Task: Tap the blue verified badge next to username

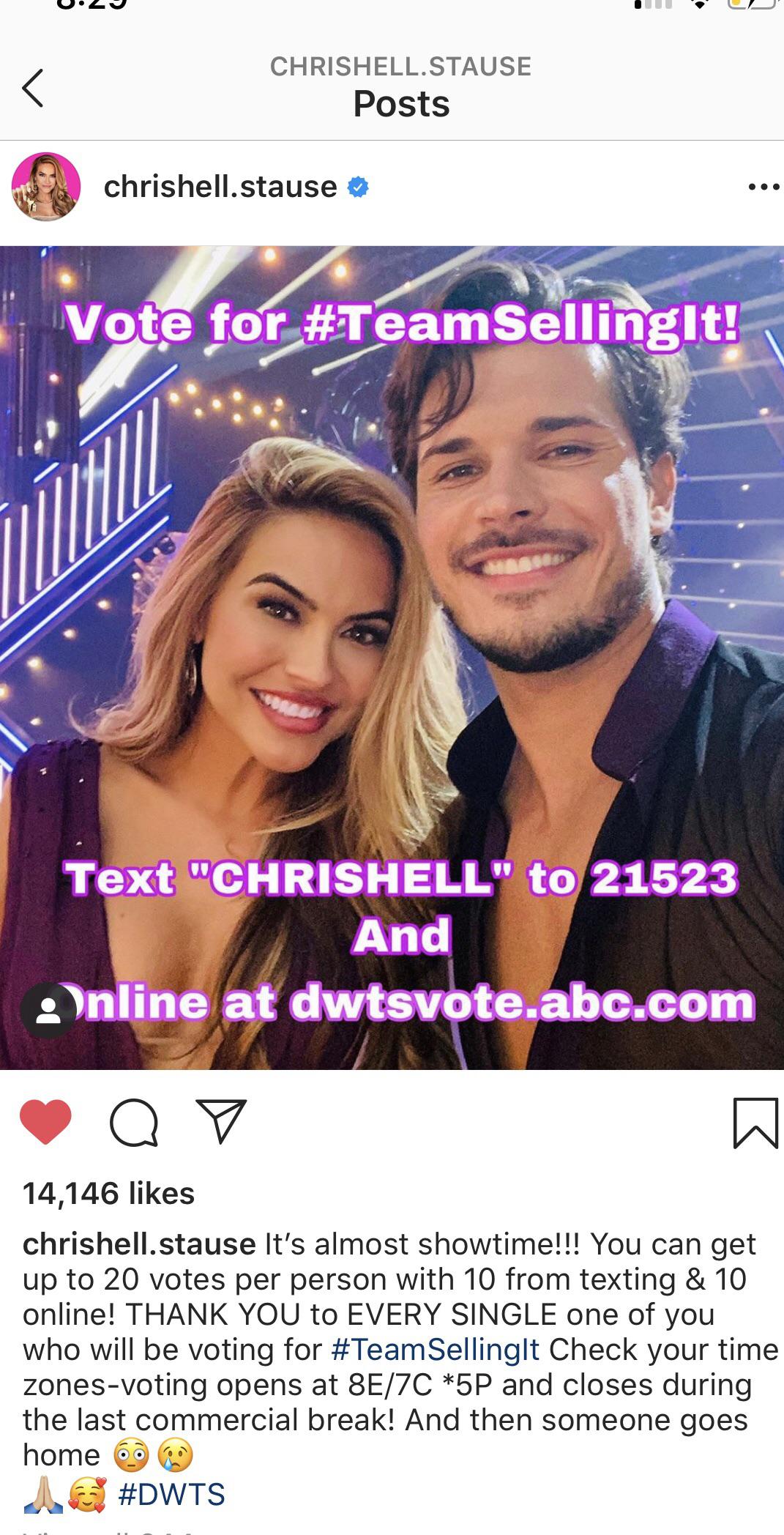Action: point(357,187)
